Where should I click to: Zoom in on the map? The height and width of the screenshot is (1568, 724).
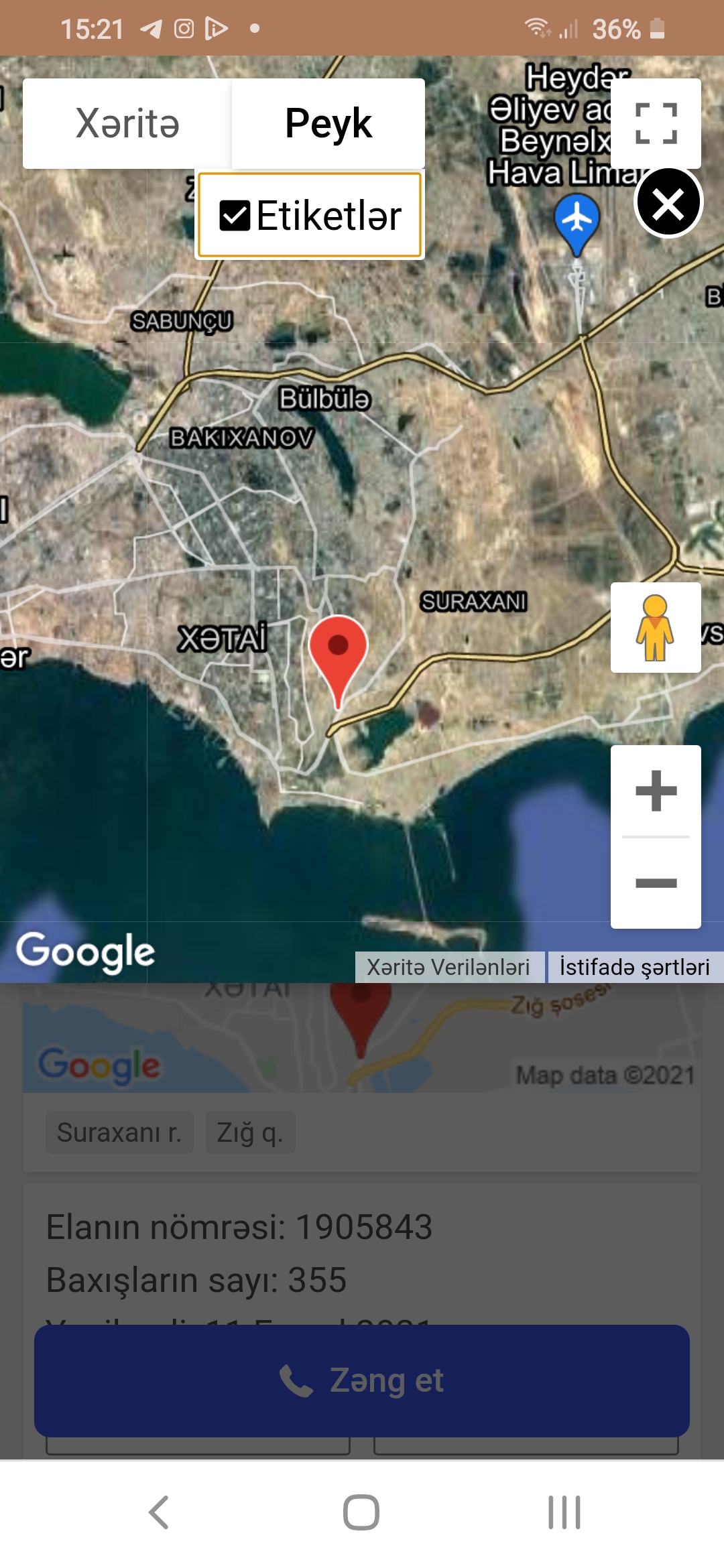point(656,791)
